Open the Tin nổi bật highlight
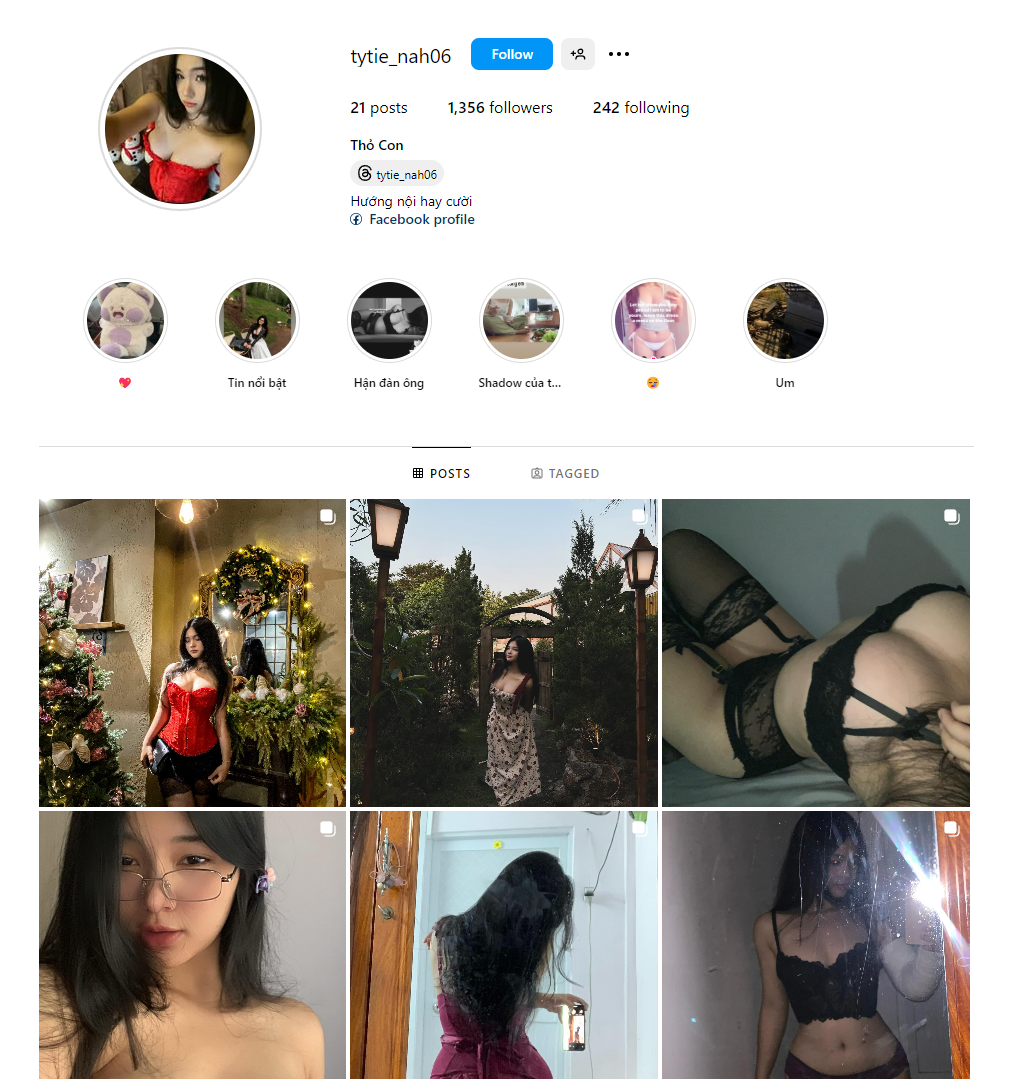This screenshot has width=1014, height=1079. tap(257, 321)
